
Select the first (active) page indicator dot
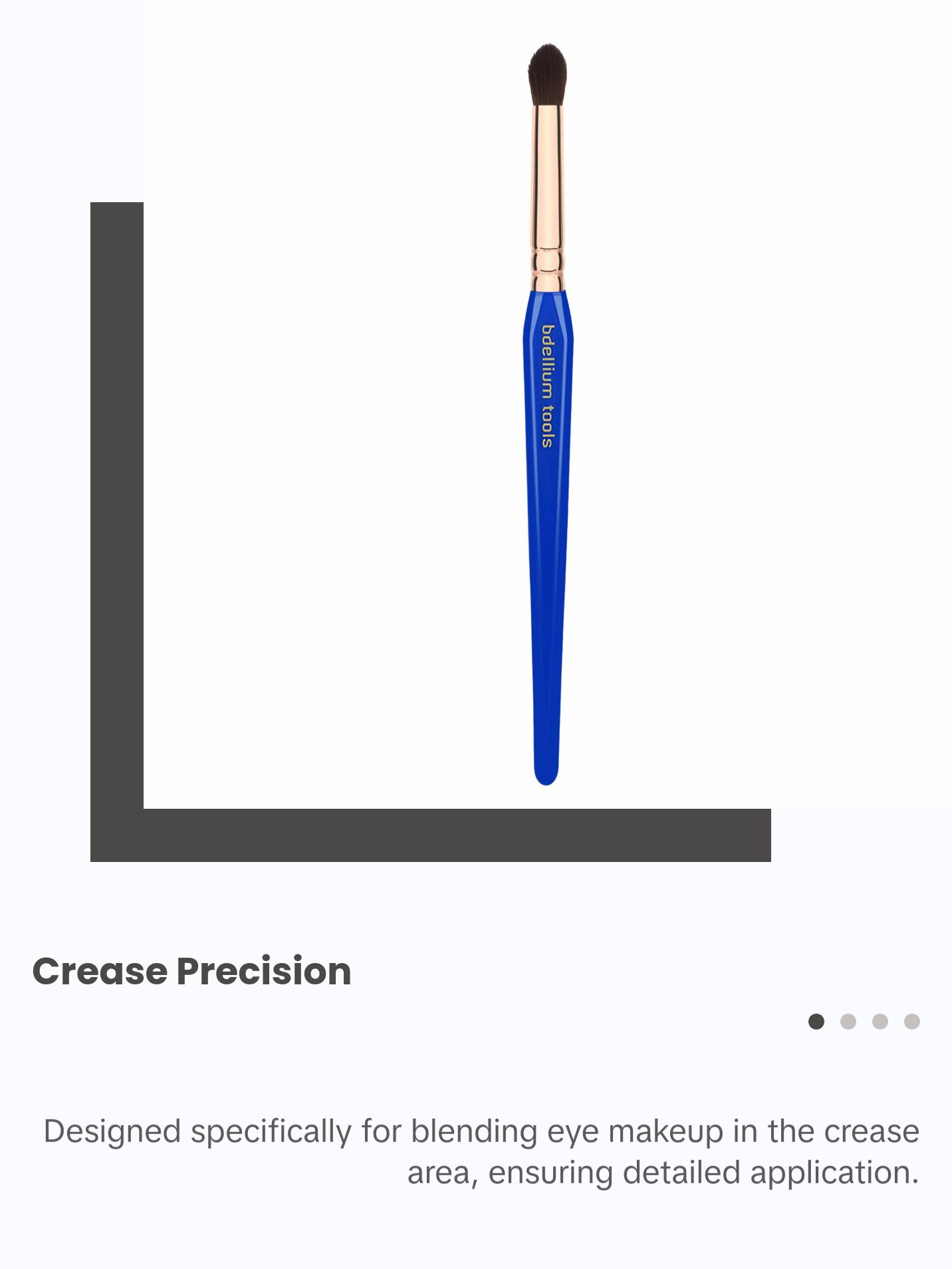coord(816,1022)
